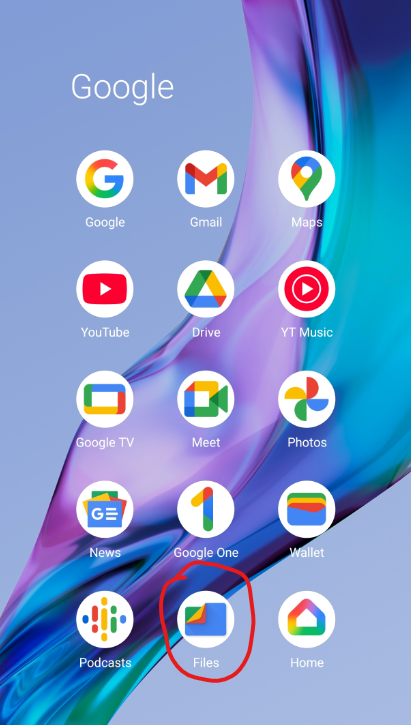The width and height of the screenshot is (411, 725).
Task: Open Photos
Action: [x=307, y=399]
